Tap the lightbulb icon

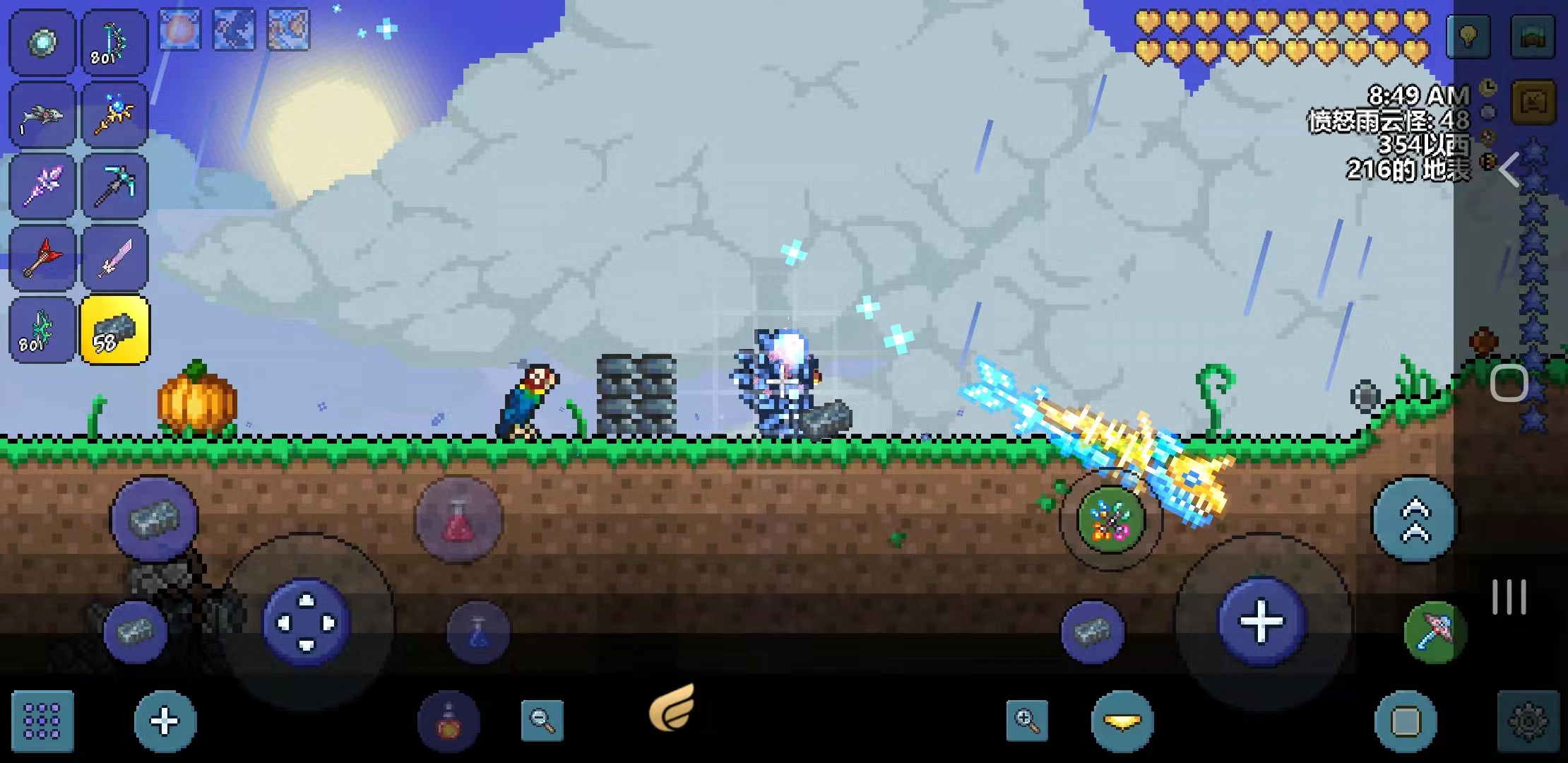1468,36
